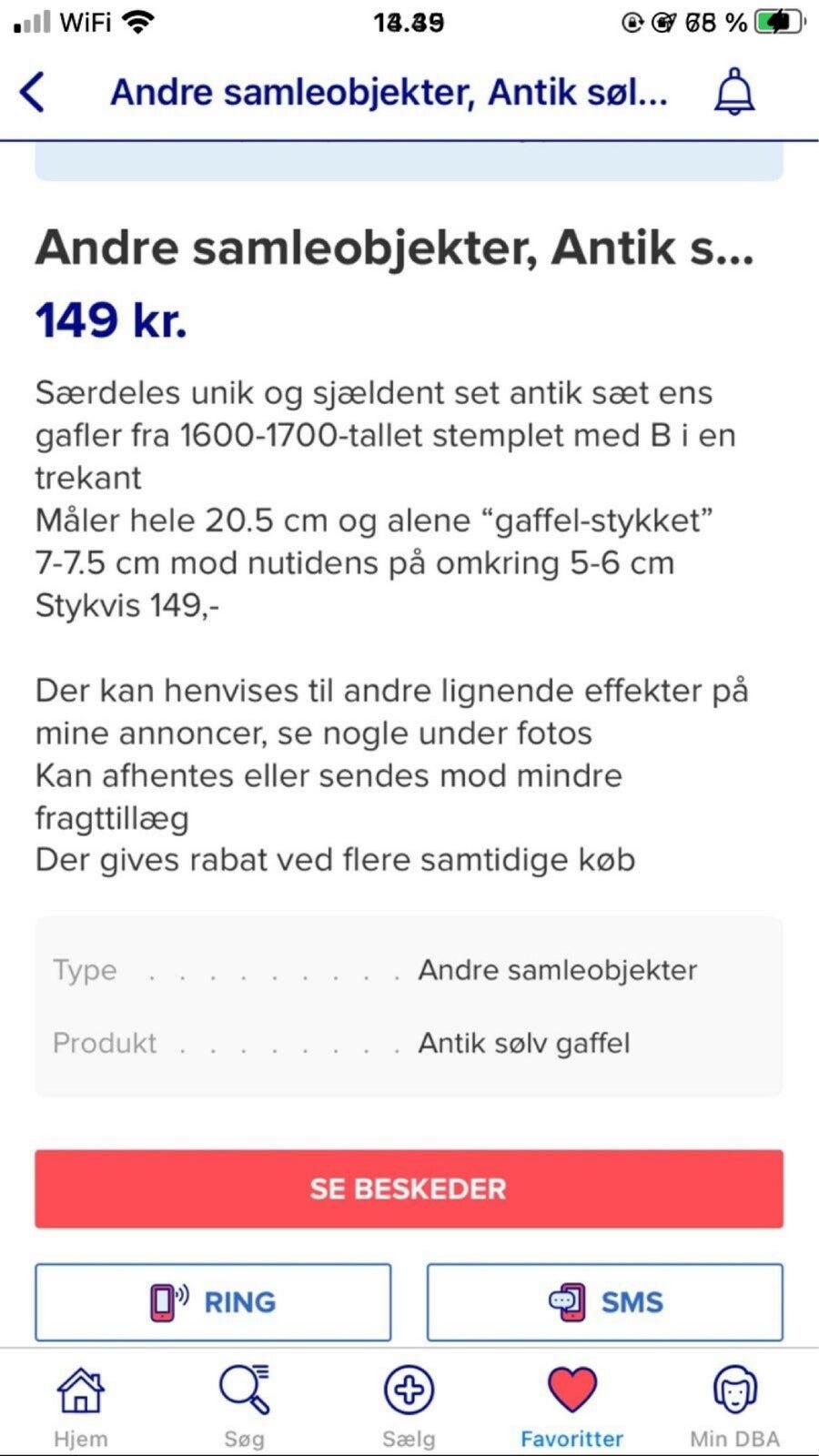Tap the heart icon above Favoritter
The width and height of the screenshot is (819, 1456).
pos(571,1388)
